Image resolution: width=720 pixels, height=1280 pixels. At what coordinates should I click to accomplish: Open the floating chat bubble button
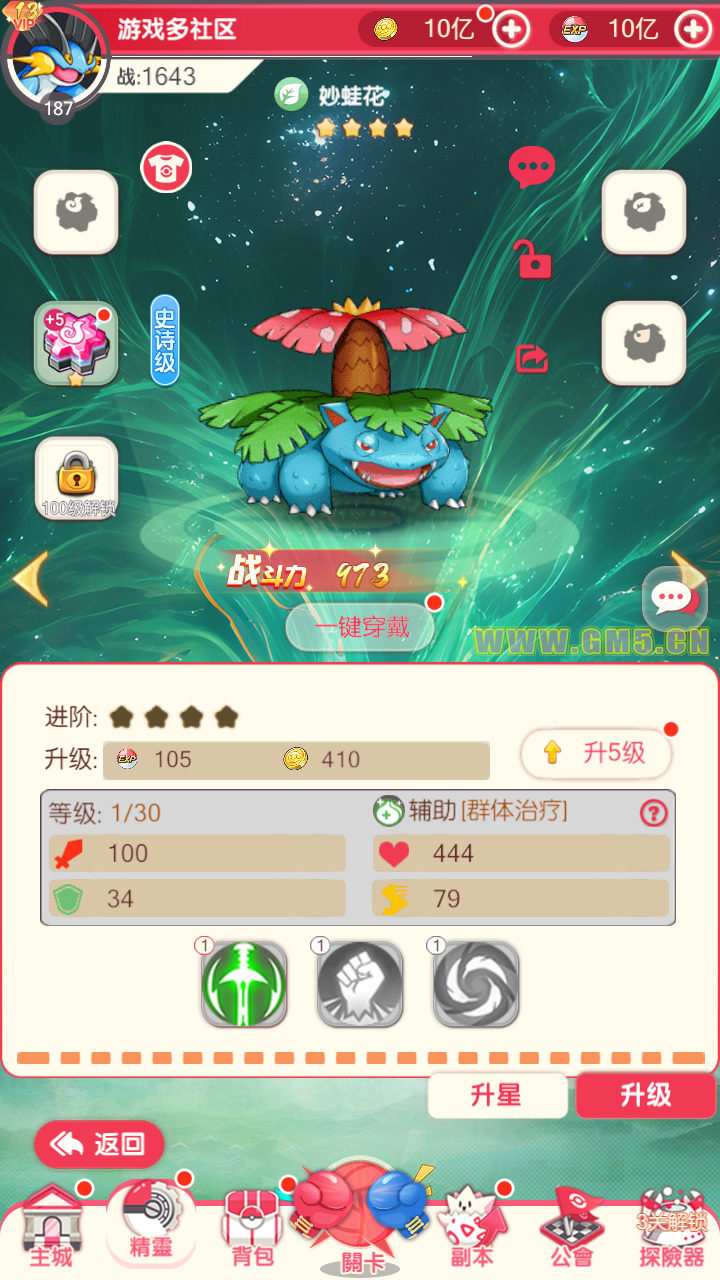(x=674, y=599)
